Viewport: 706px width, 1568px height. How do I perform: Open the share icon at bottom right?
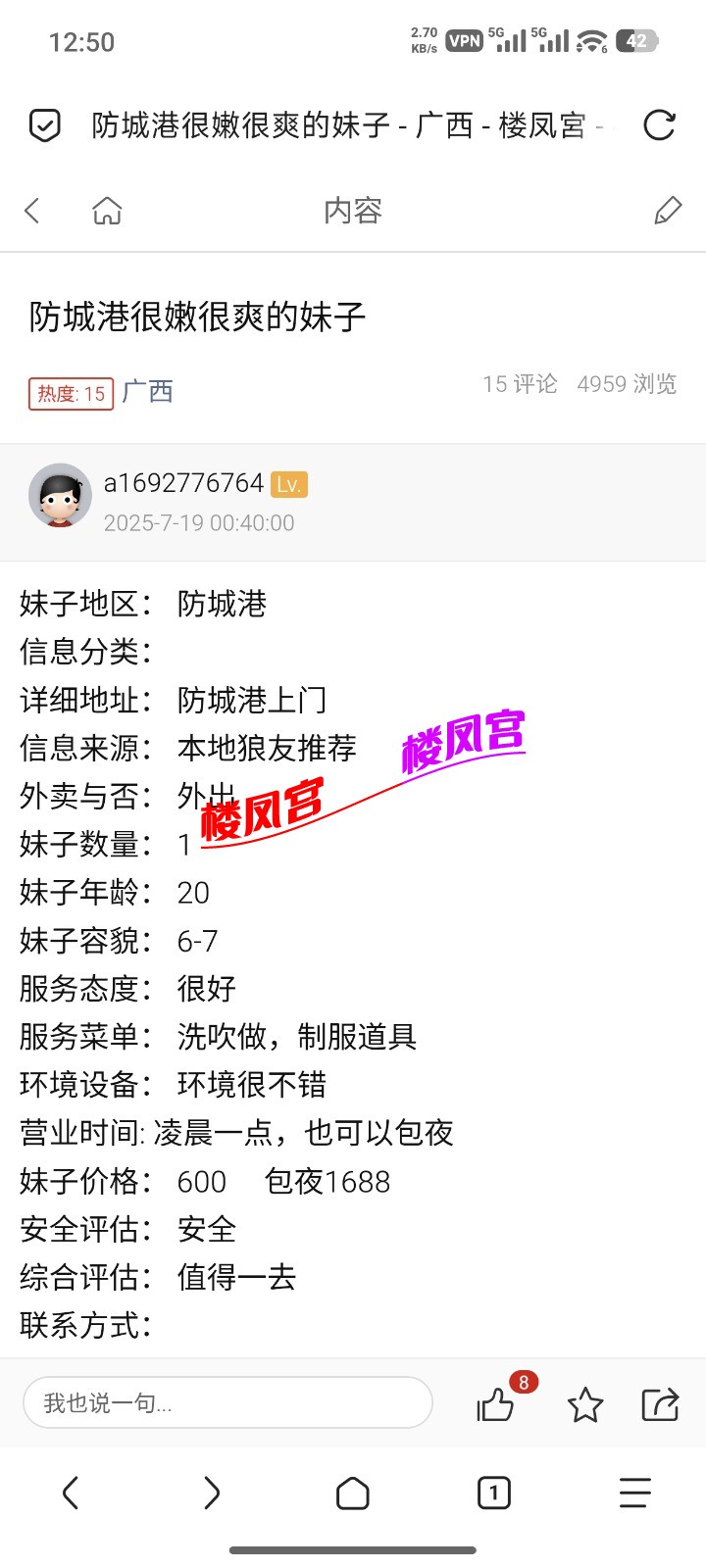659,1404
